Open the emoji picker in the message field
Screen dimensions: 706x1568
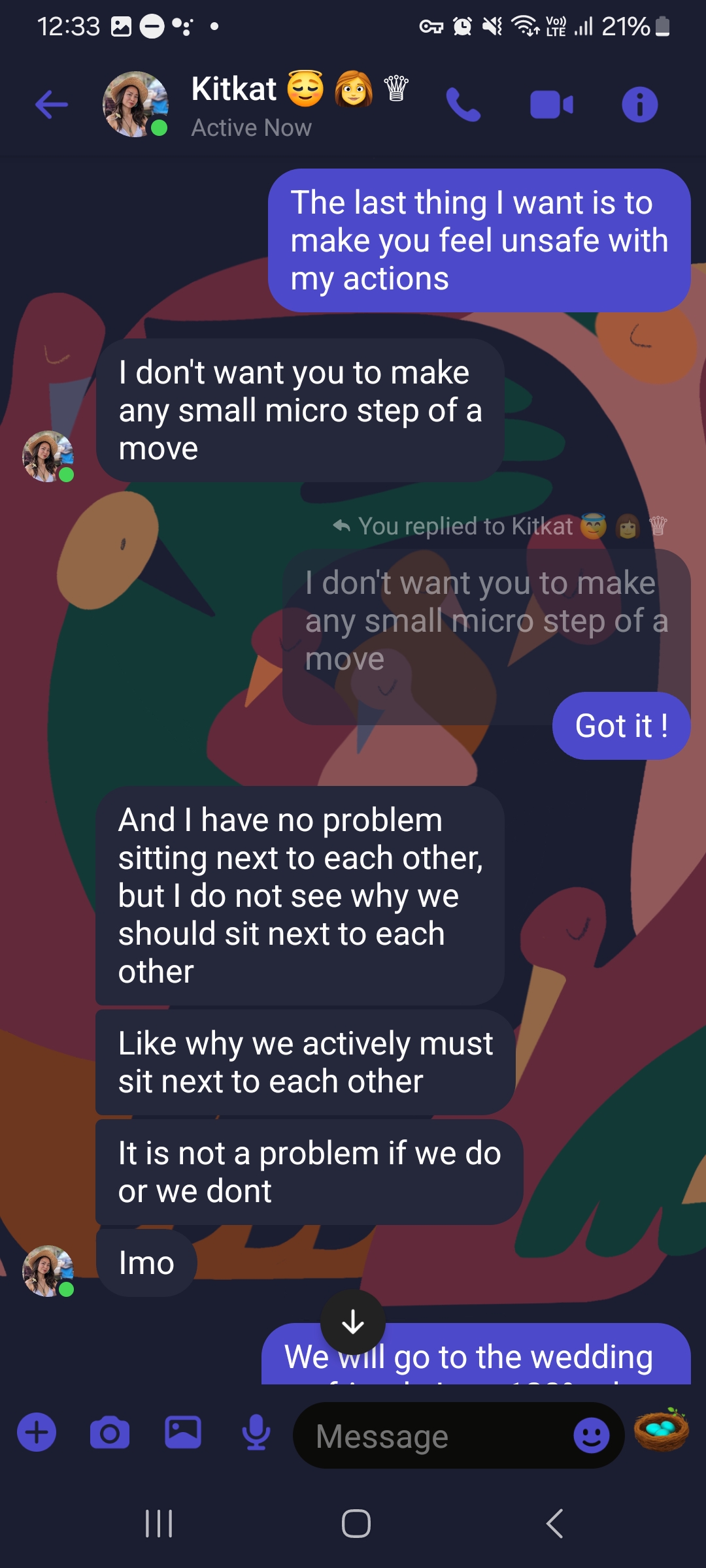[591, 1436]
